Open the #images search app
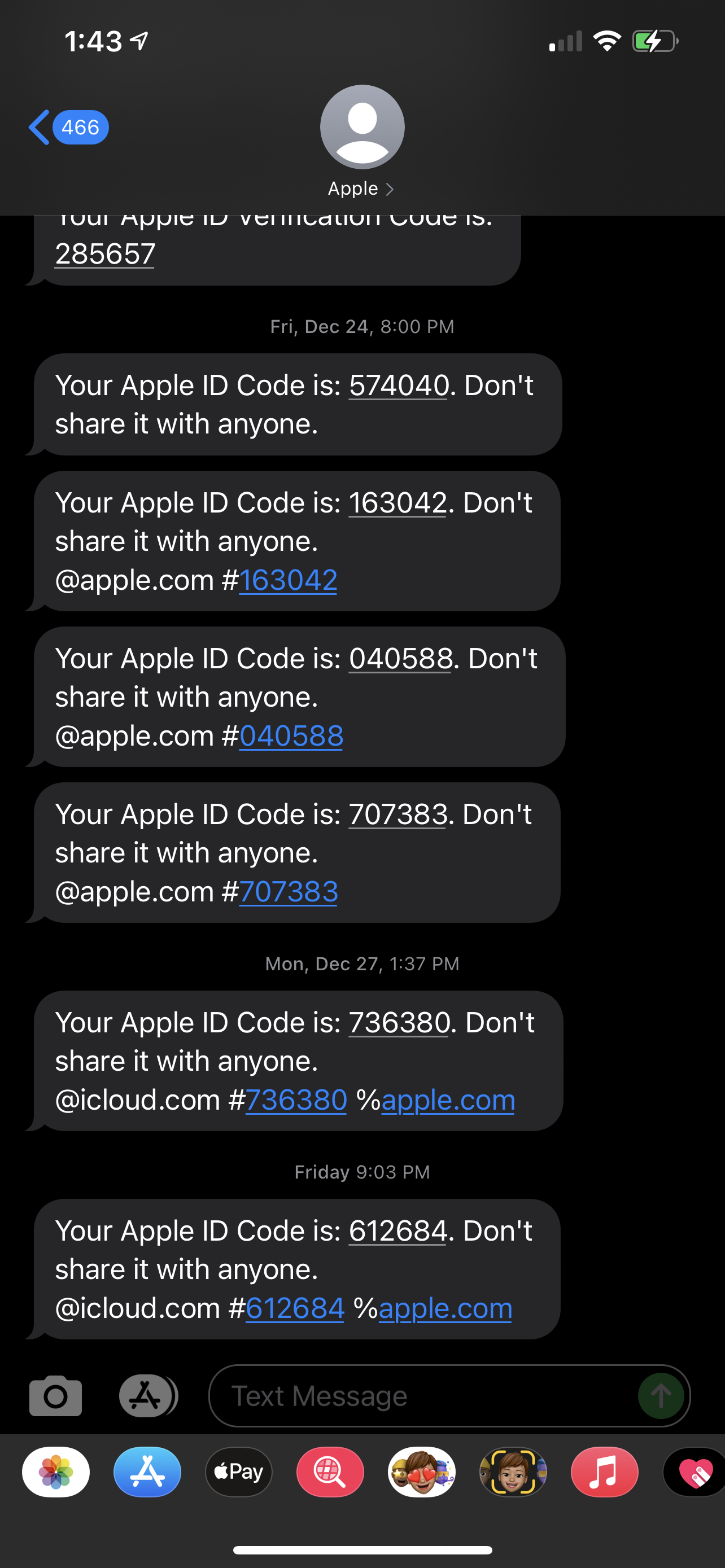 [x=330, y=1472]
